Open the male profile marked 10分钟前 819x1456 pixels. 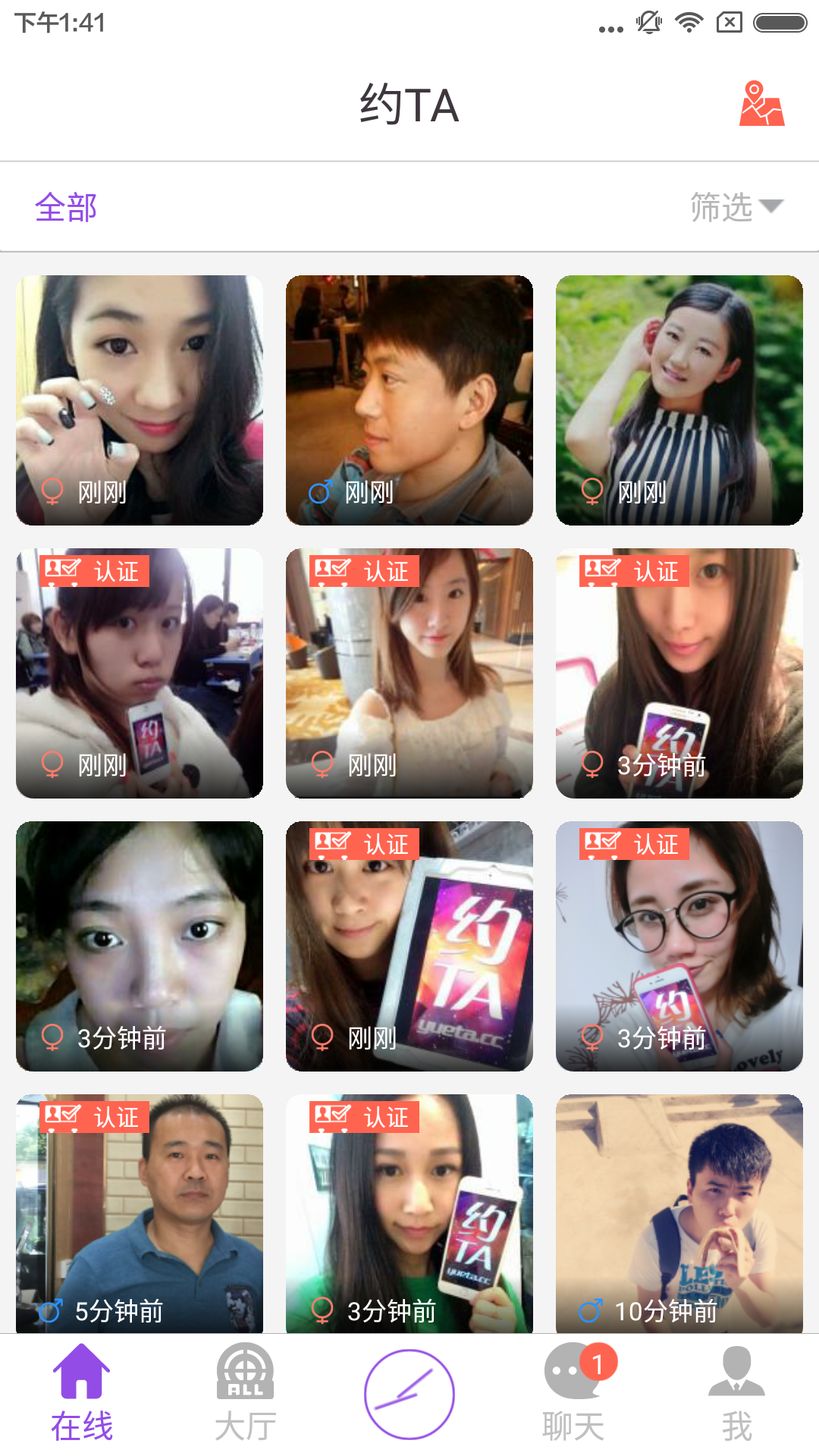[679, 1213]
